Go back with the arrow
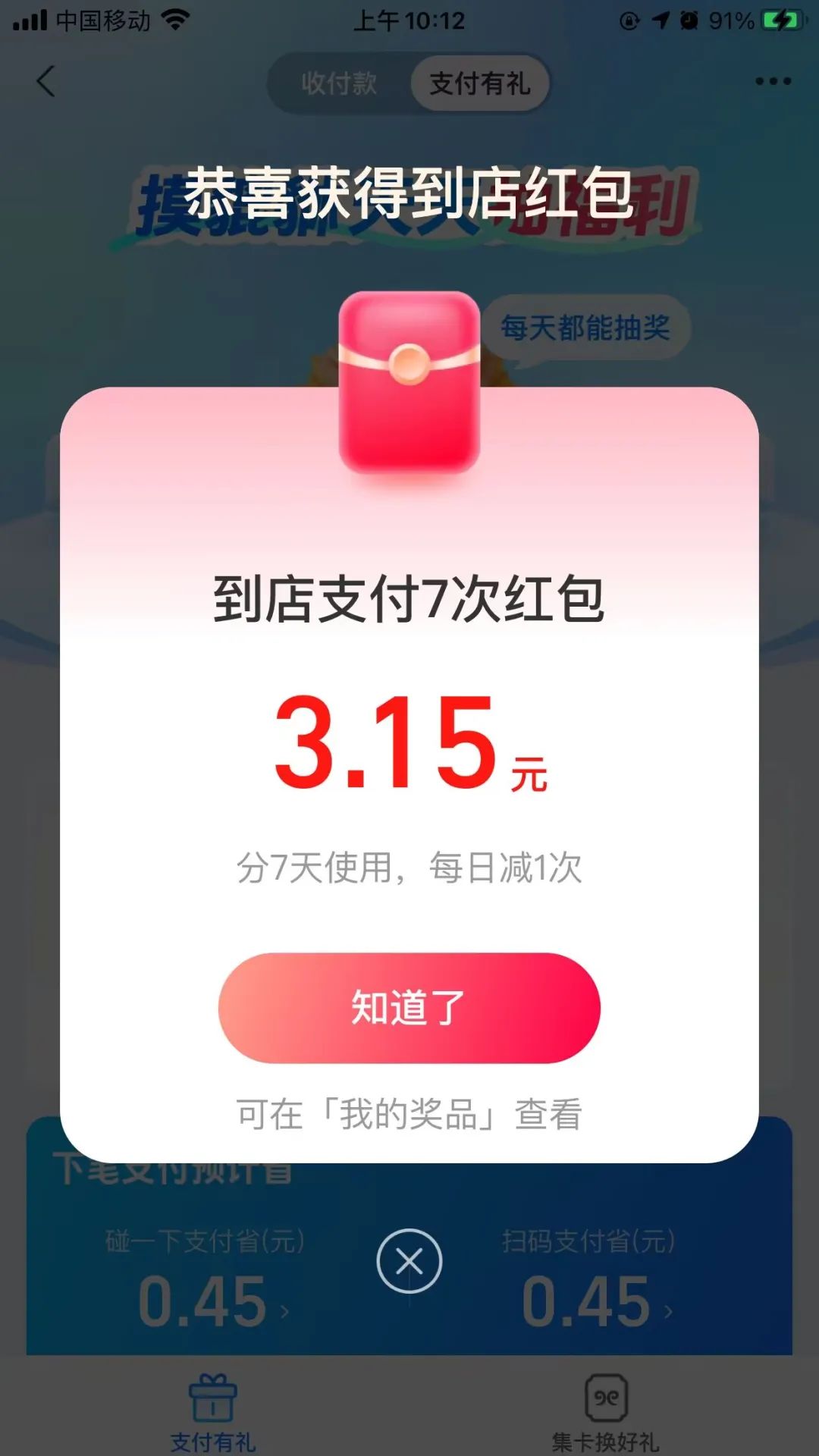 tap(45, 81)
